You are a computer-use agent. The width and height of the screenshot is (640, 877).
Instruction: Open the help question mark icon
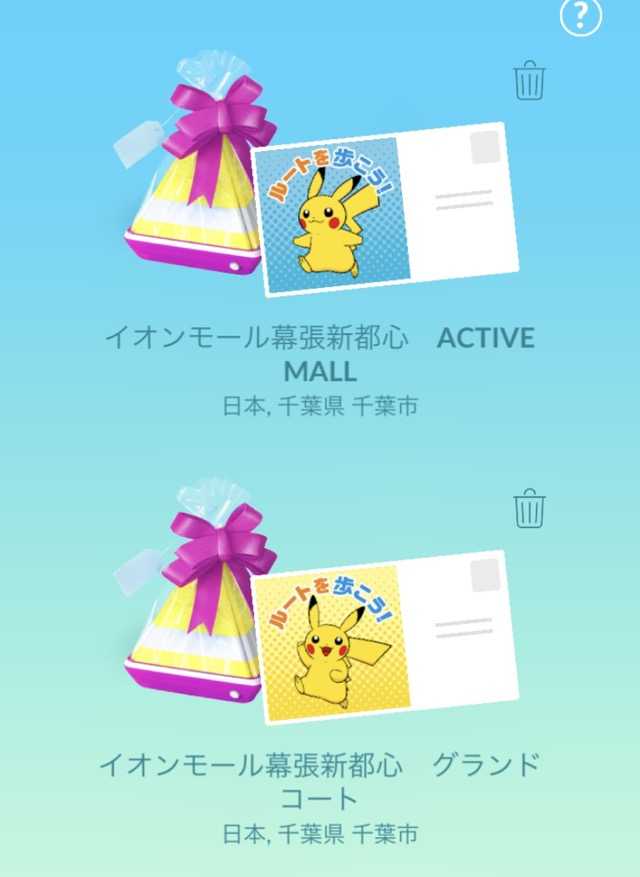tap(581, 15)
